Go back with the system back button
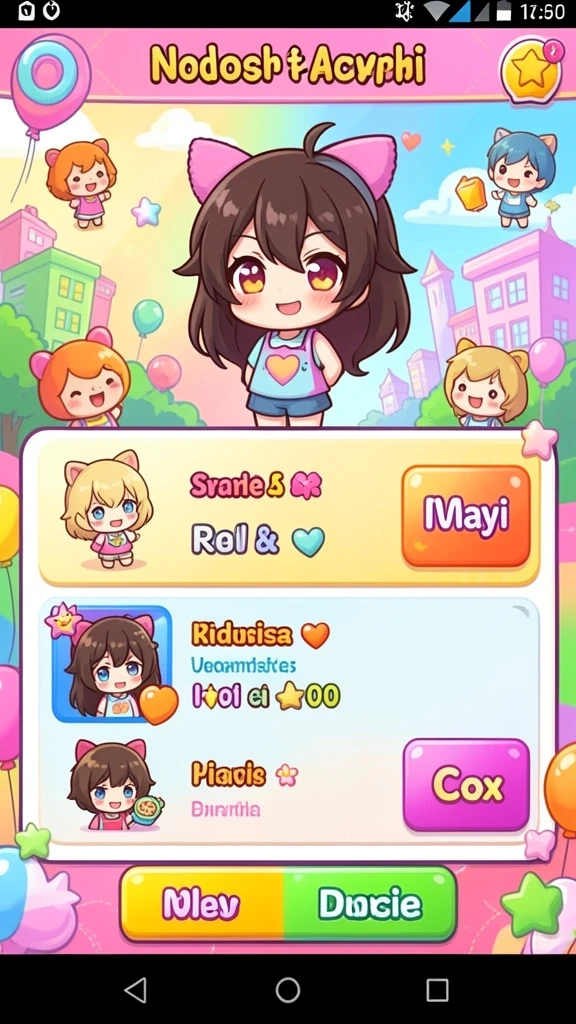Screen dimensions: 576x1024 pos(135,990)
